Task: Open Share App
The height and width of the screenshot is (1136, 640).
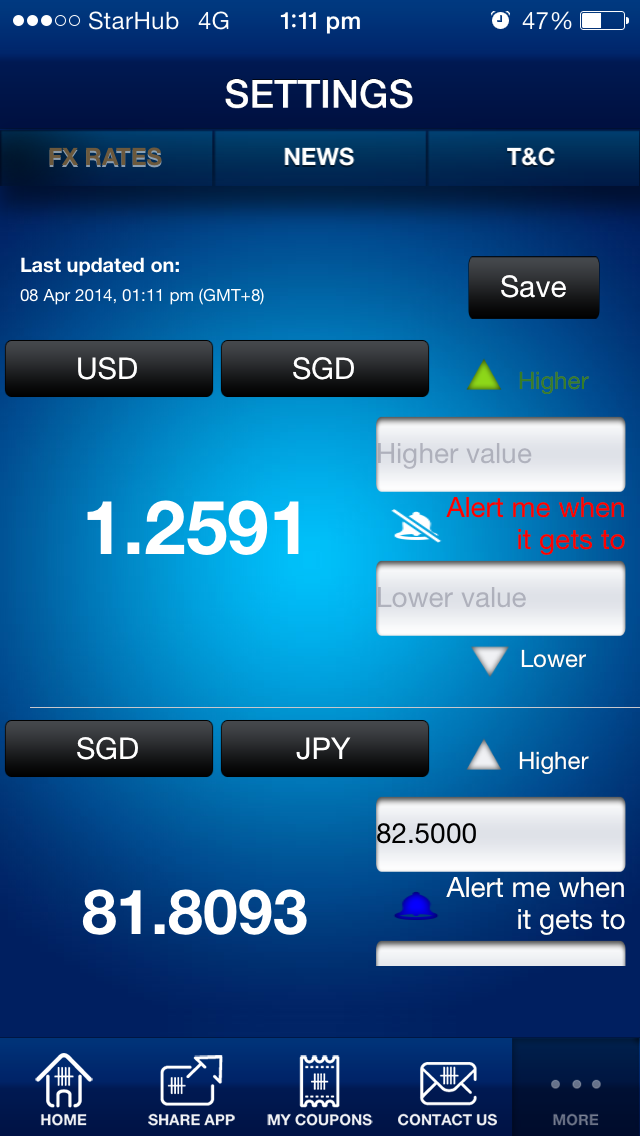Action: 191,1088
